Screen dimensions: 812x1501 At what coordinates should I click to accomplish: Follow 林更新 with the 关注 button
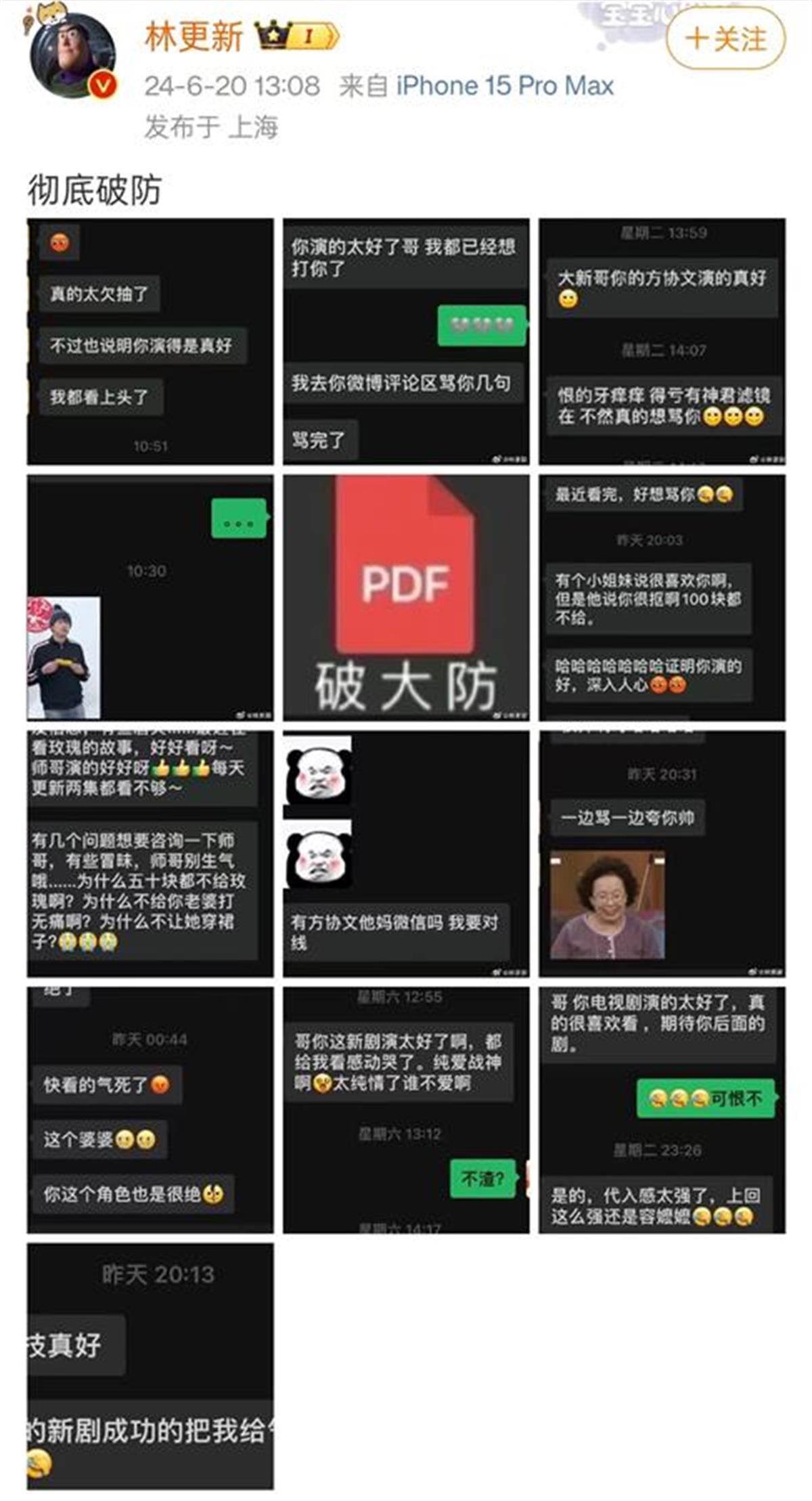coord(725,39)
